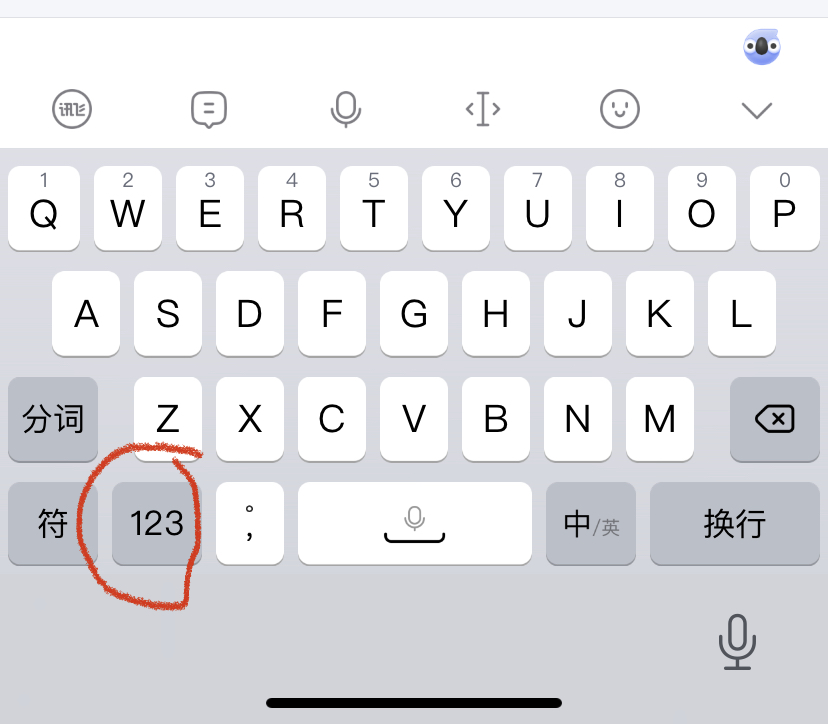Collapse the keyboard with down chevron
The image size is (828, 724).
pos(757,109)
